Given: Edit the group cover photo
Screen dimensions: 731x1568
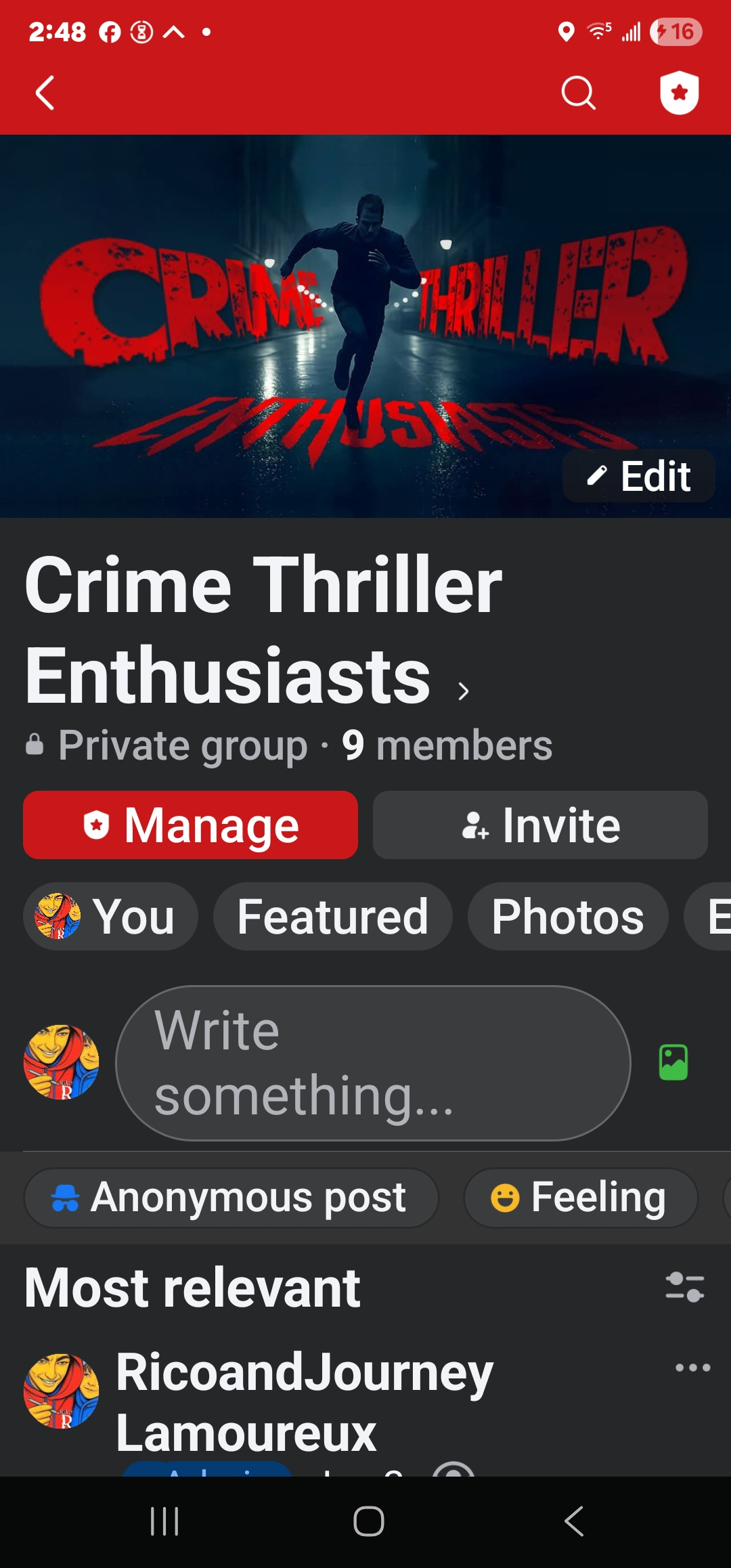Looking at the screenshot, I should (638, 476).
